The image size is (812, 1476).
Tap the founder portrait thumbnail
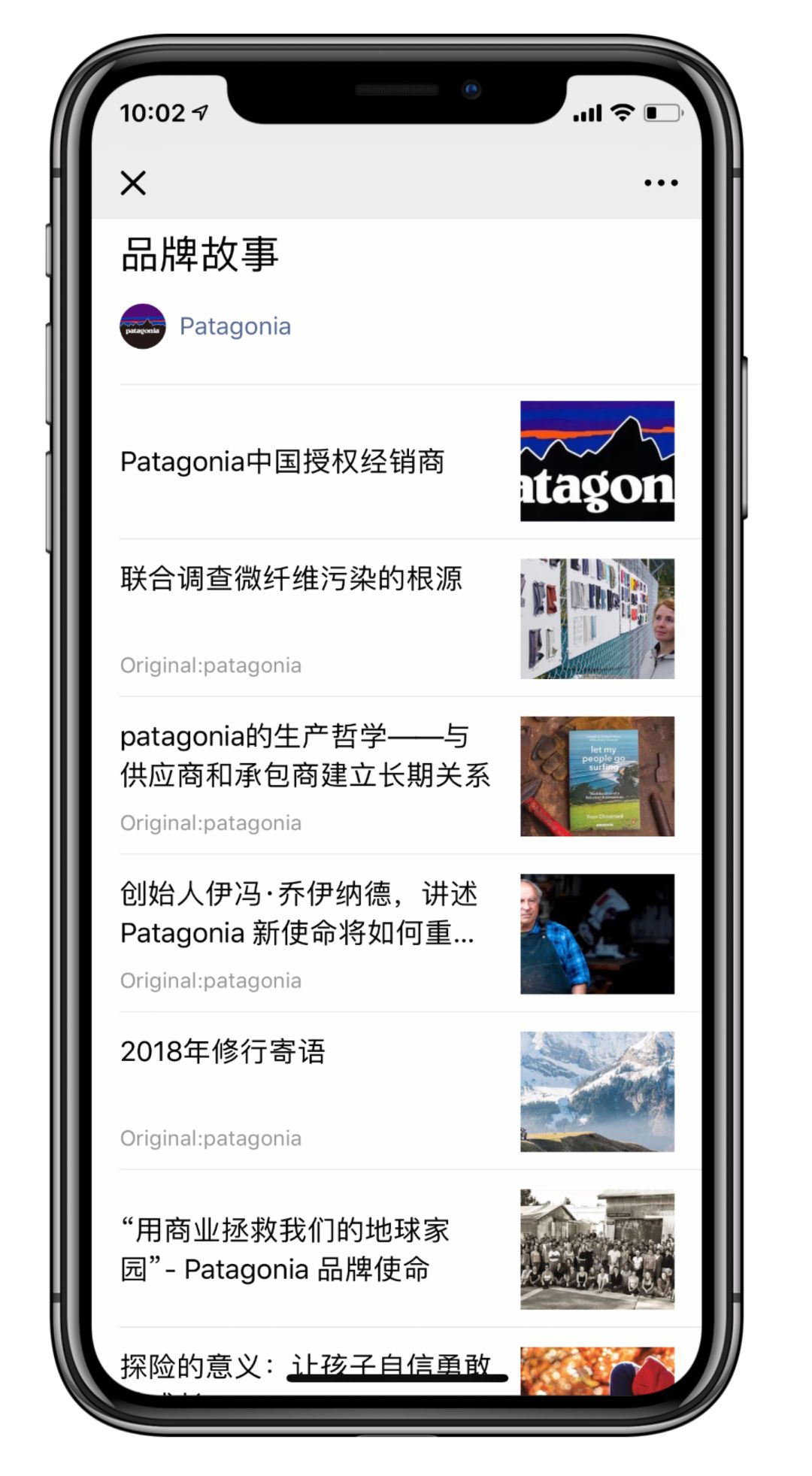(598, 935)
